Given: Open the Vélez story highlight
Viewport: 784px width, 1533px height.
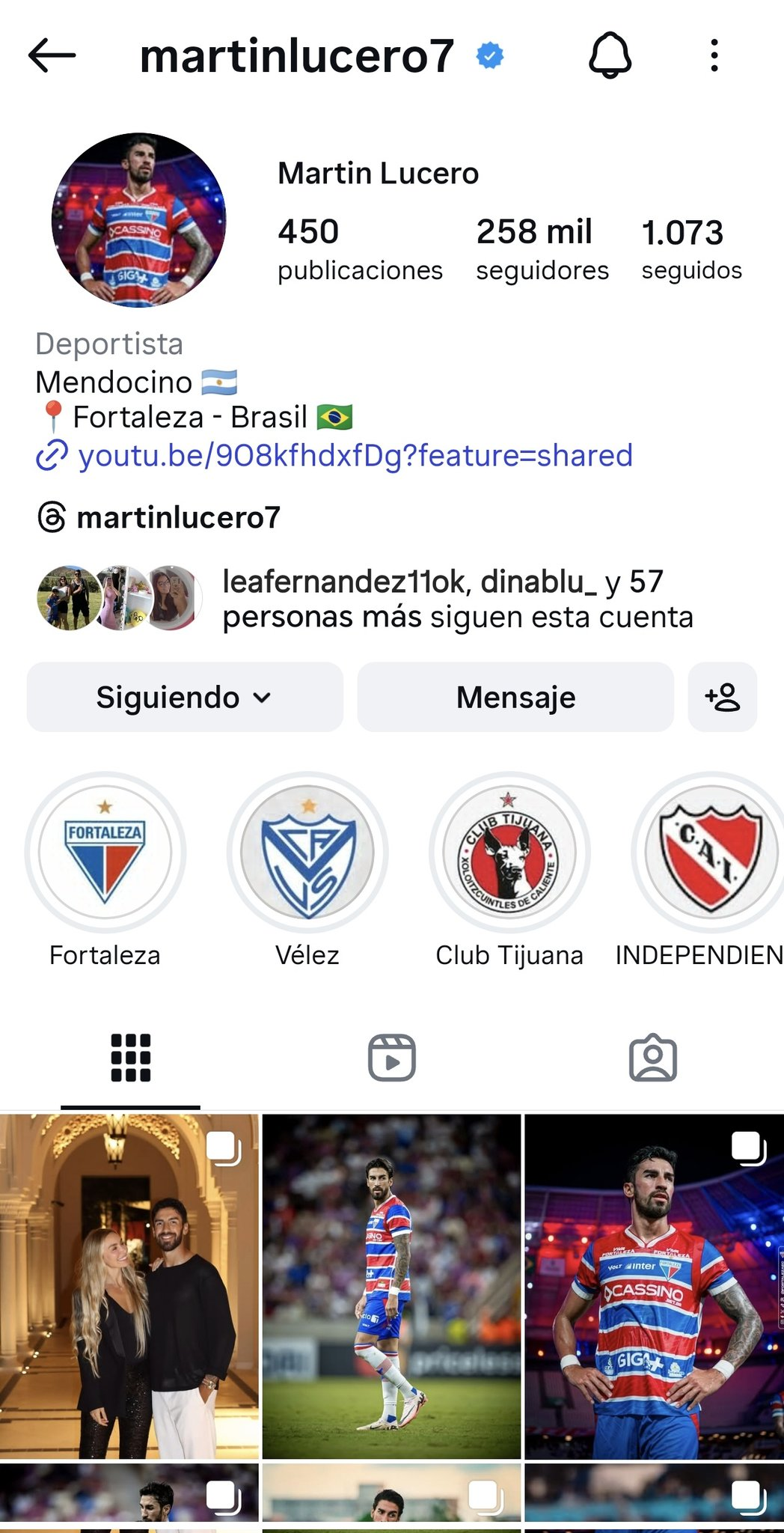Looking at the screenshot, I should point(307,853).
